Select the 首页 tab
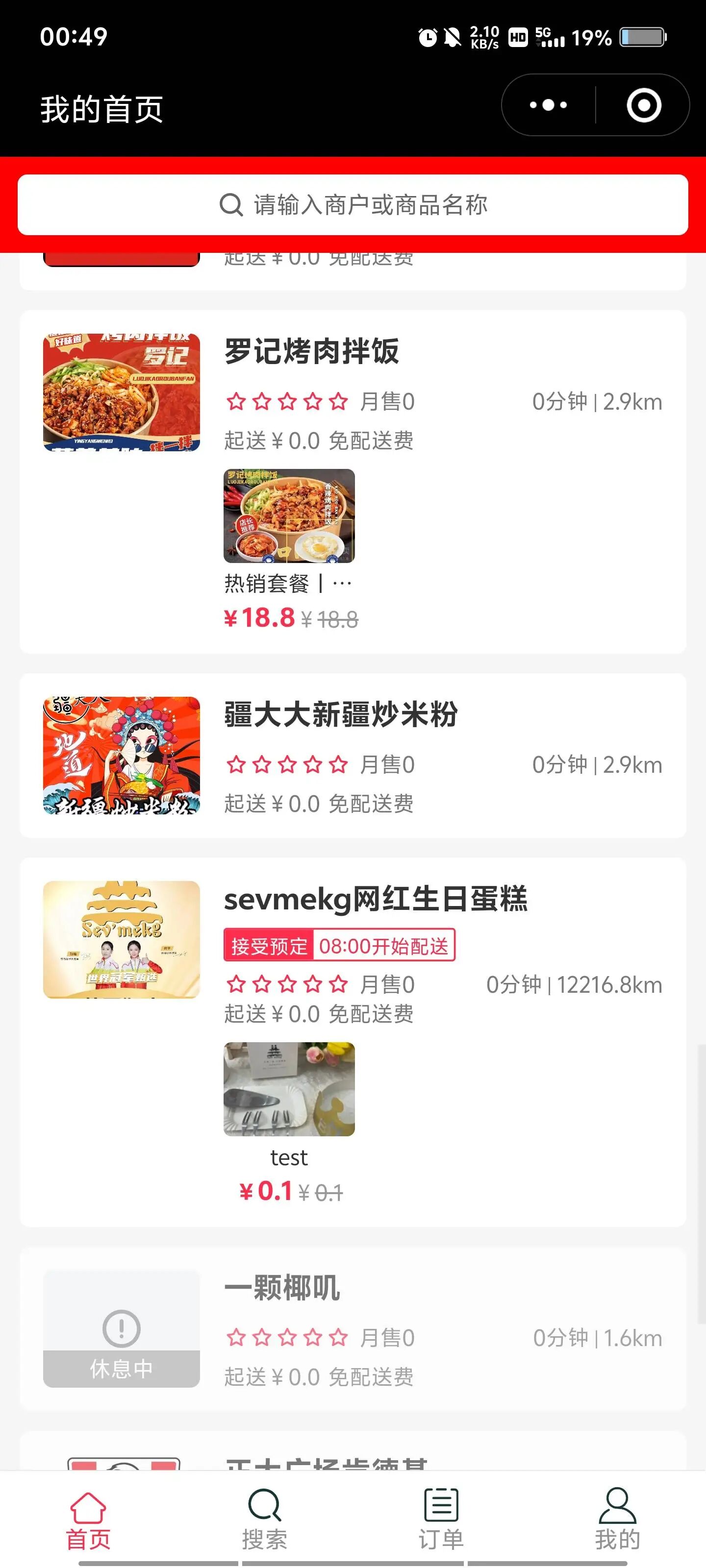This screenshot has height=1568, width=706. pos(88,1518)
